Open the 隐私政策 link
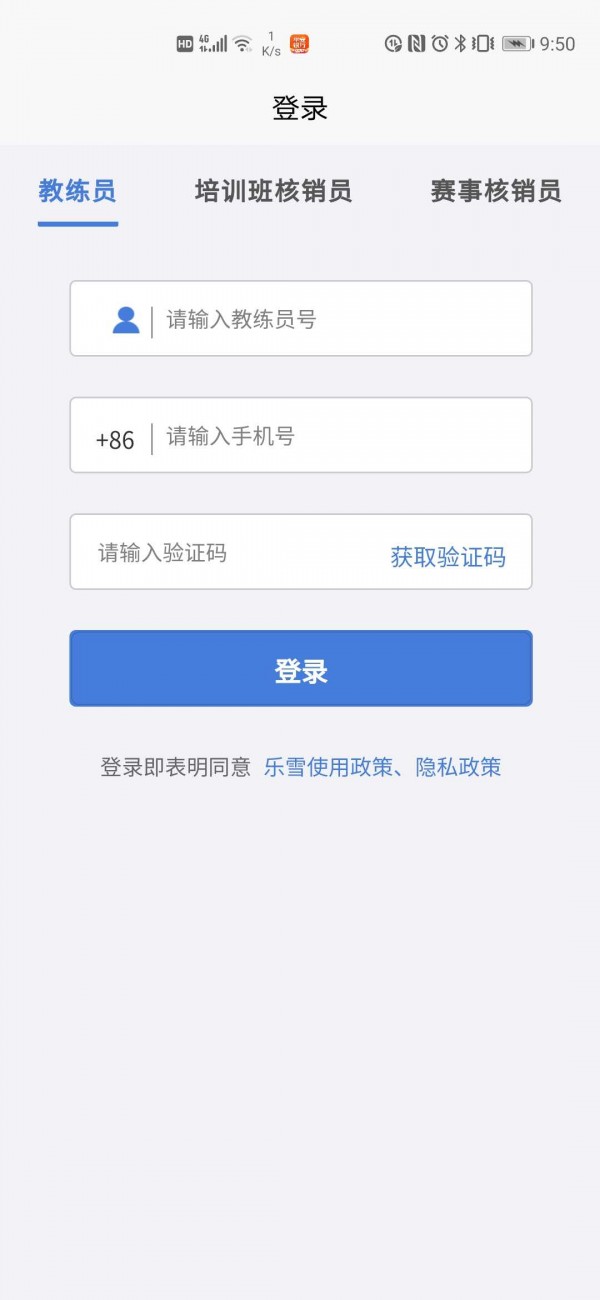The width and height of the screenshot is (600, 1300). 459,768
